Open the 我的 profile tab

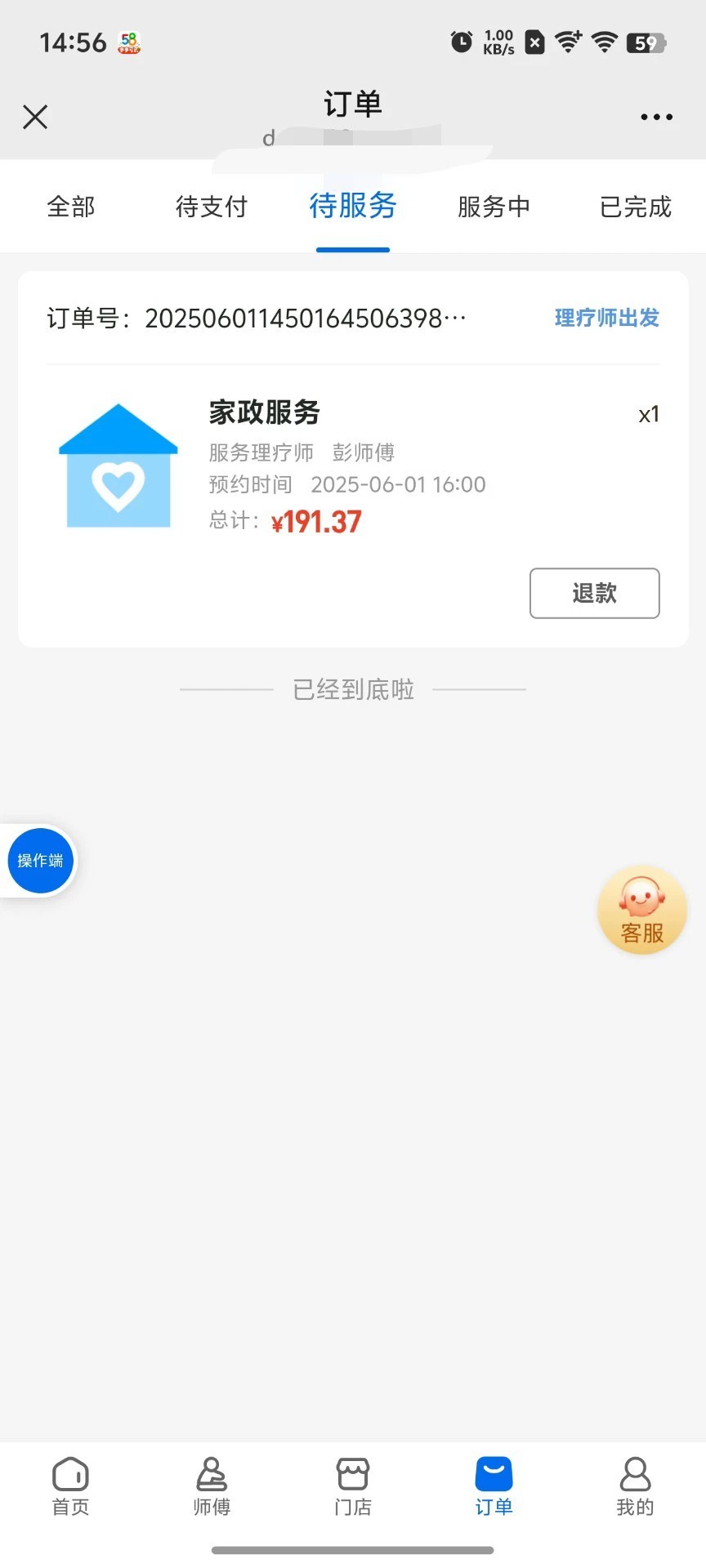coord(635,1487)
